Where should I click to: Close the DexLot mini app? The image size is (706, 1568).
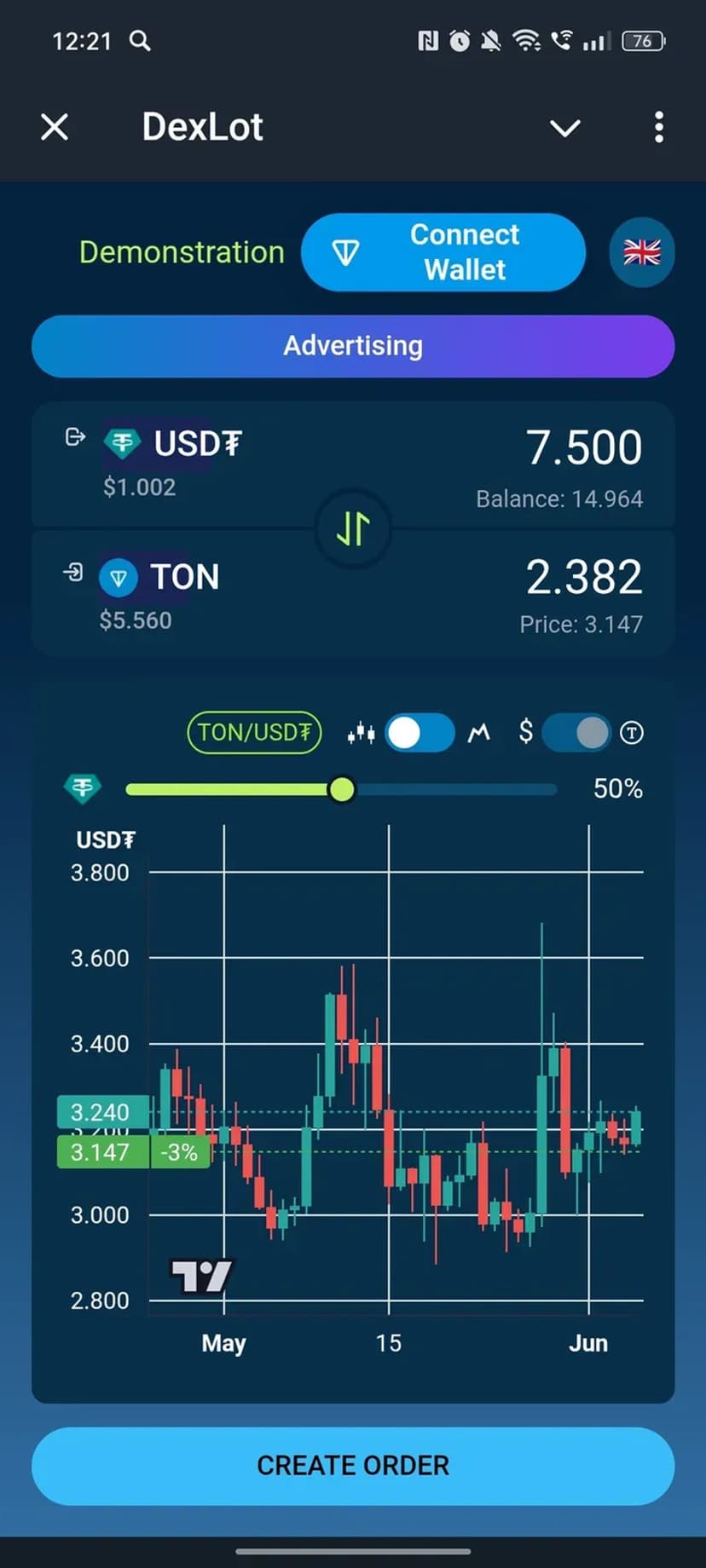[55, 128]
